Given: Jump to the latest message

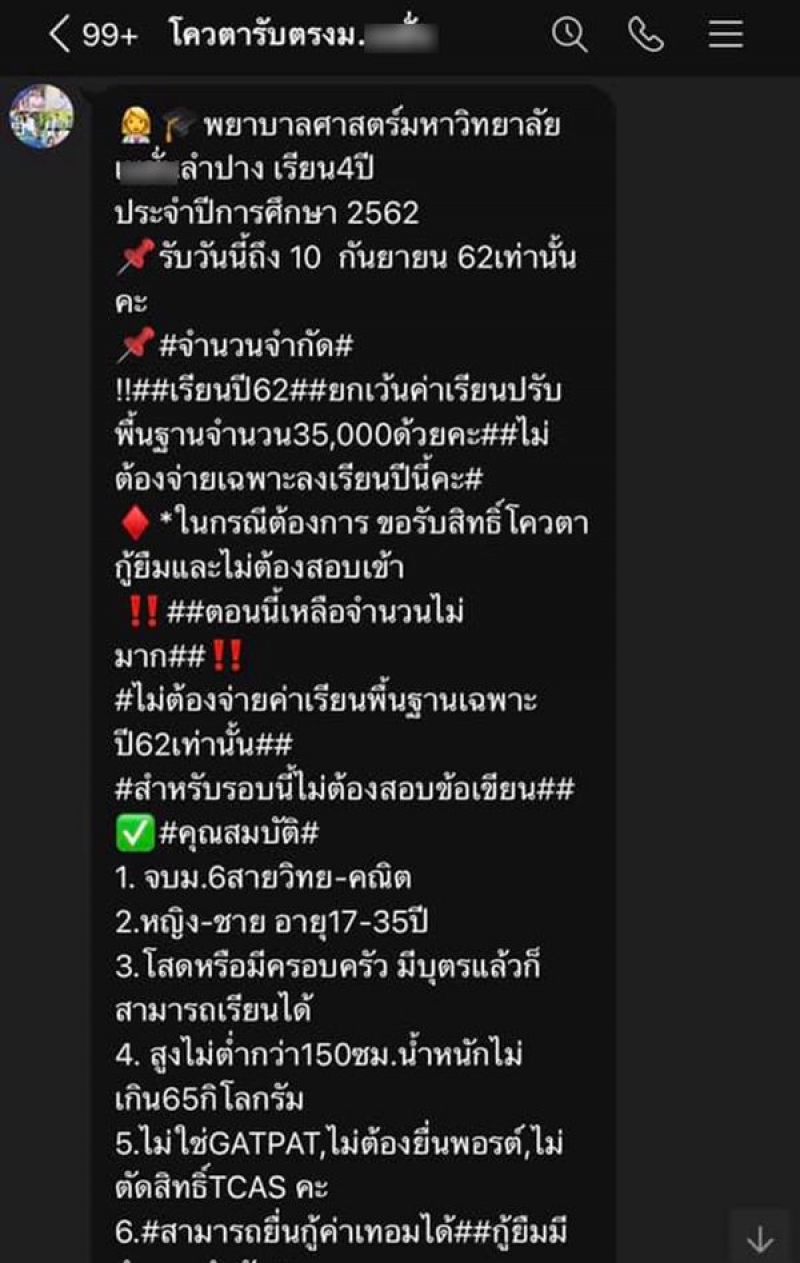Looking at the screenshot, I should click(x=760, y=1240).
